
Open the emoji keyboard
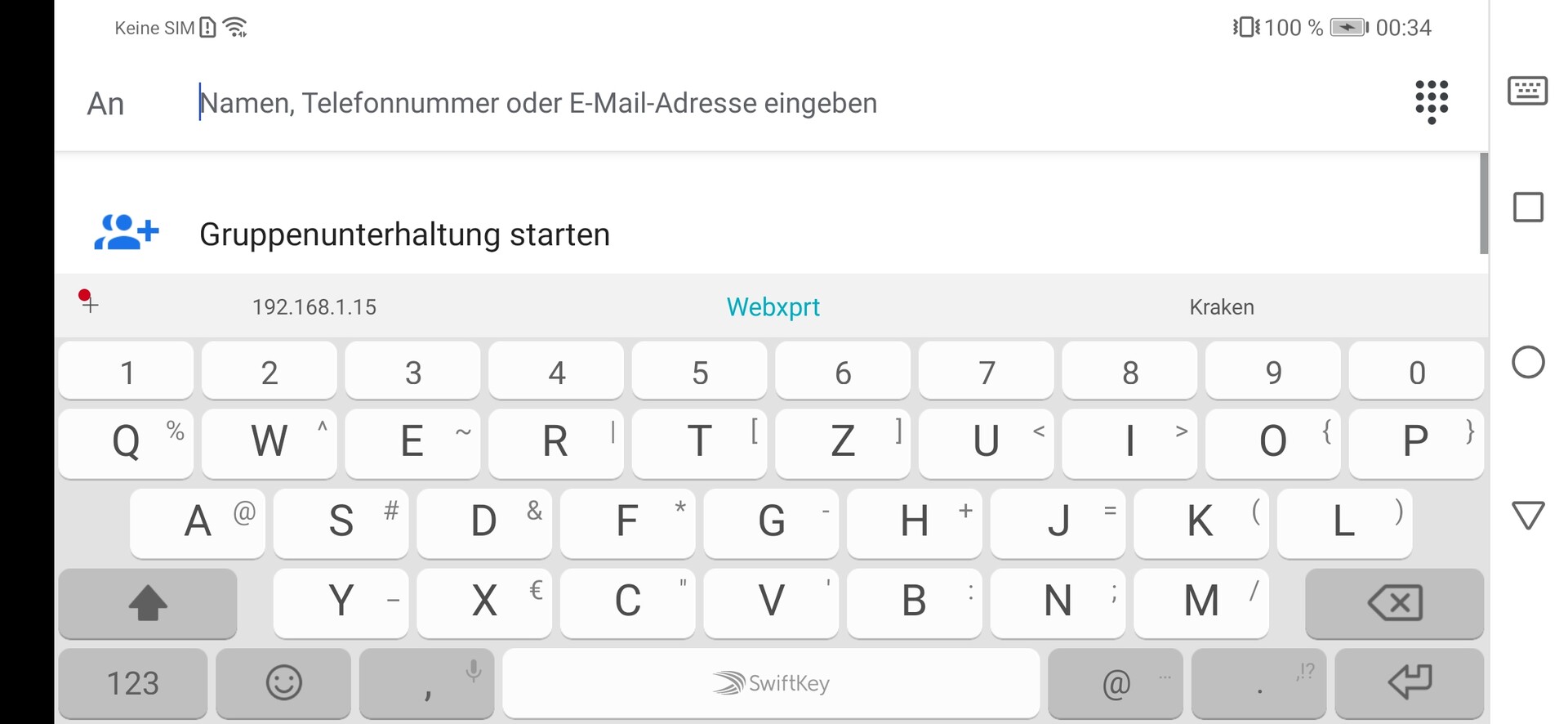[283, 683]
